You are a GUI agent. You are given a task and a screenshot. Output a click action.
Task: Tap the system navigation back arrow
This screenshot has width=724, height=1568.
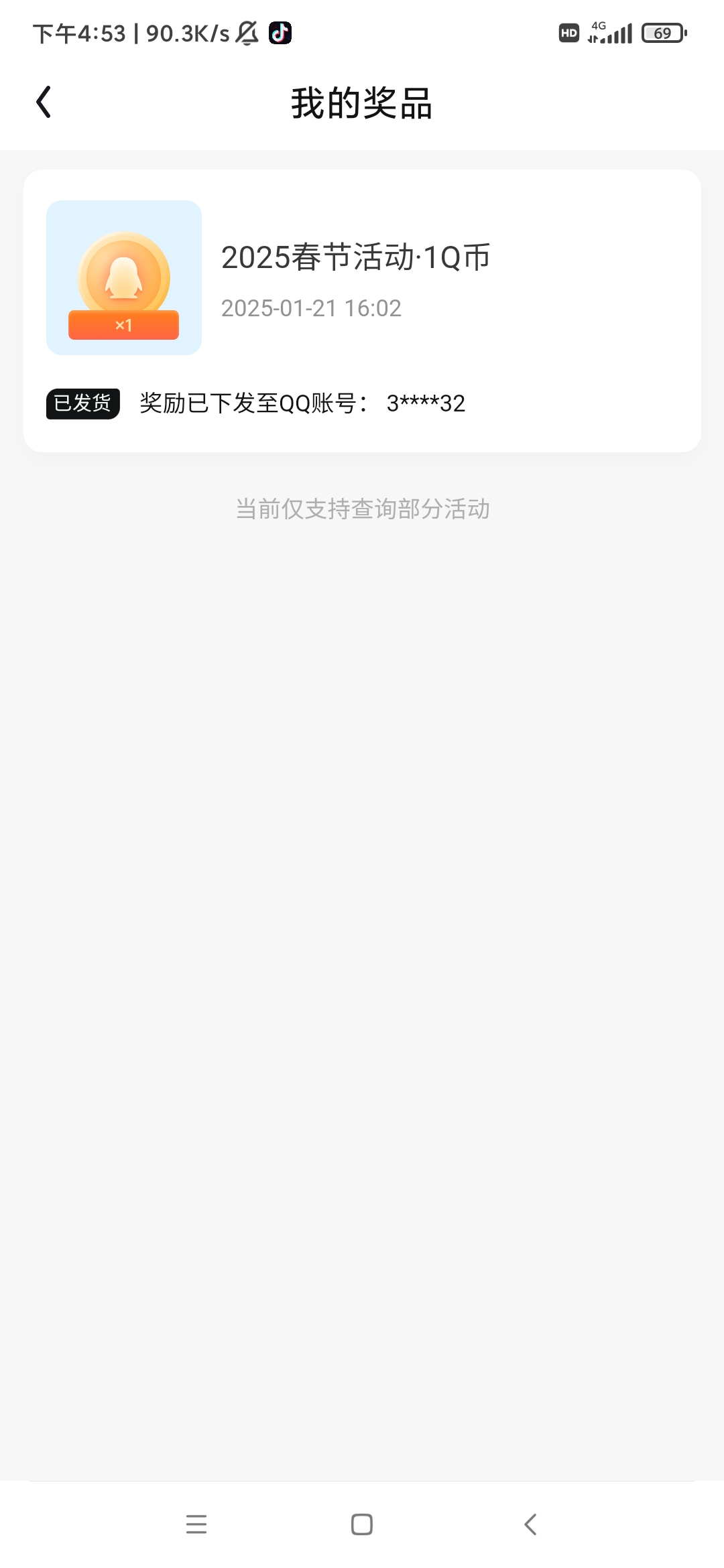530,1524
